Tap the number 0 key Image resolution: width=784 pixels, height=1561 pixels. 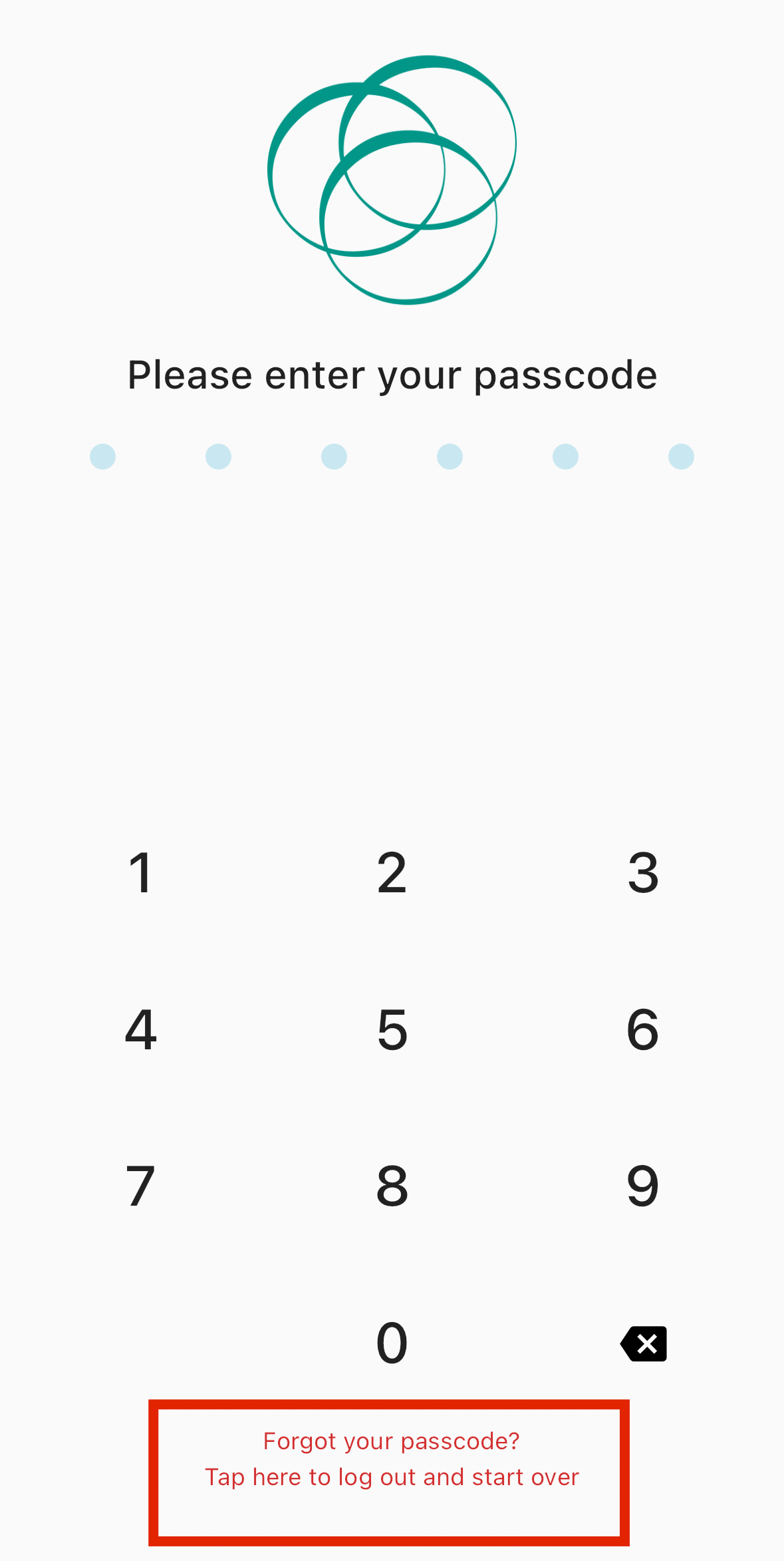point(392,1343)
